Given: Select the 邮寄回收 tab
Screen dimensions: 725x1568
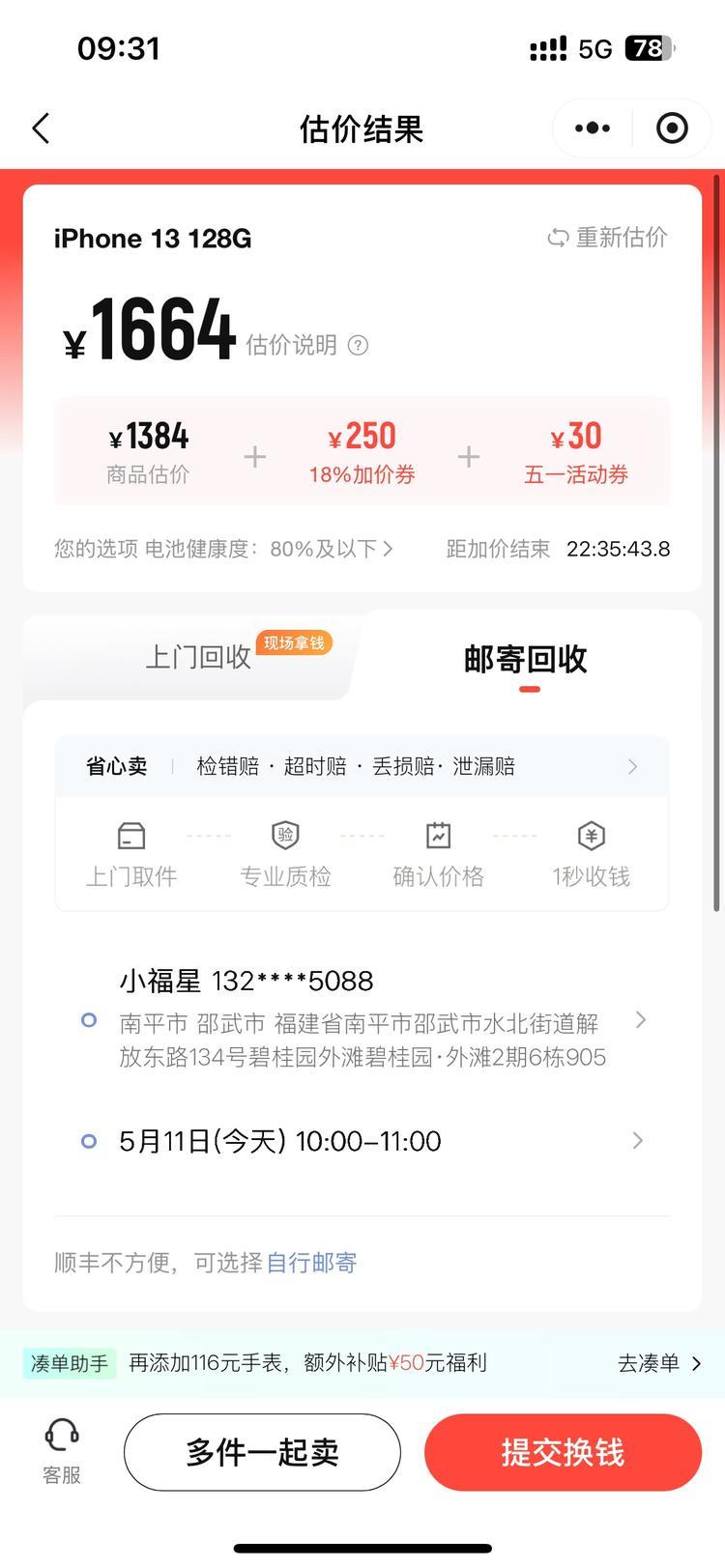Looking at the screenshot, I should tap(526, 659).
